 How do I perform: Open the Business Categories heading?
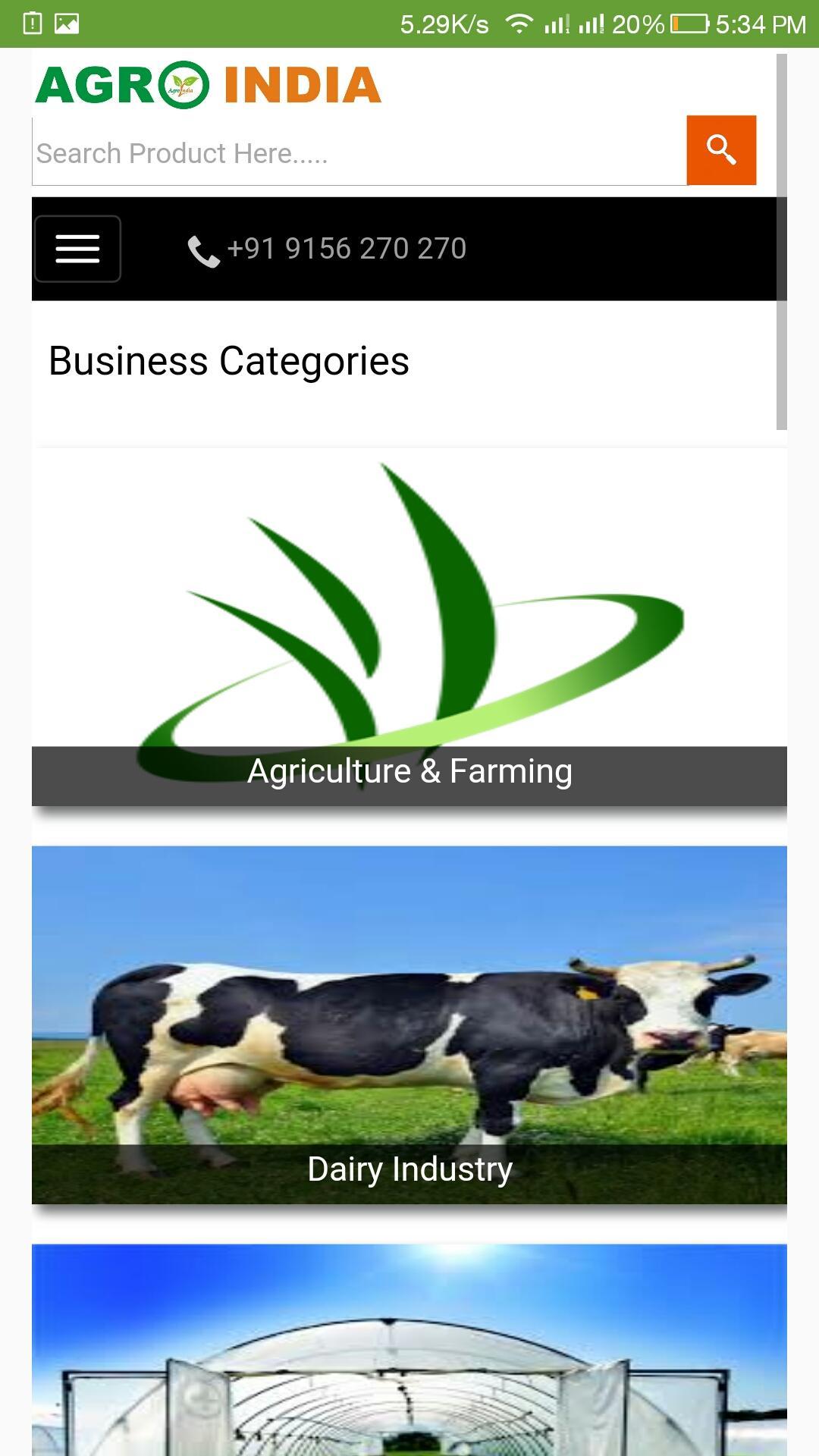[228, 362]
